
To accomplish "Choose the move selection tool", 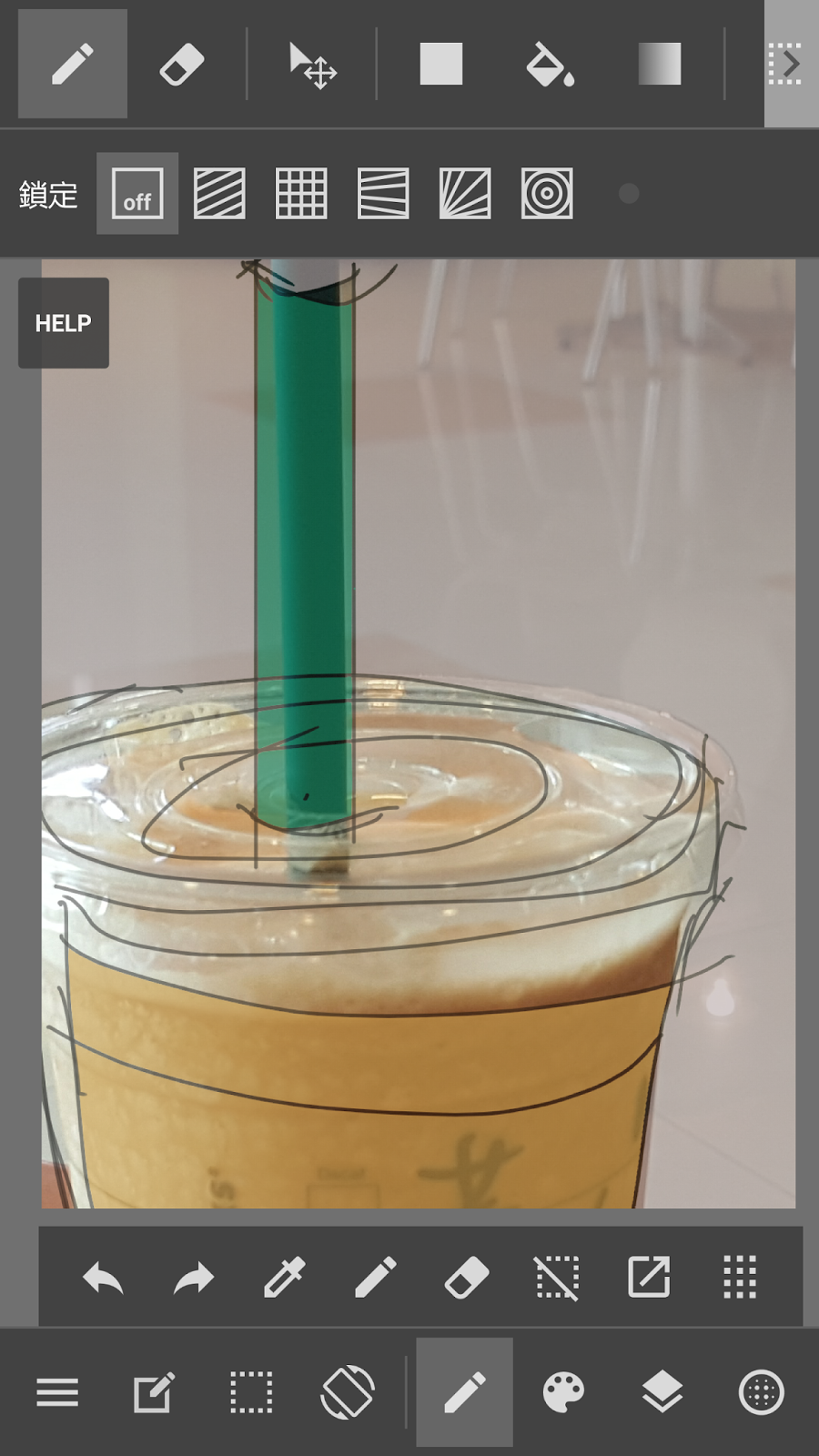I will tap(312, 65).
